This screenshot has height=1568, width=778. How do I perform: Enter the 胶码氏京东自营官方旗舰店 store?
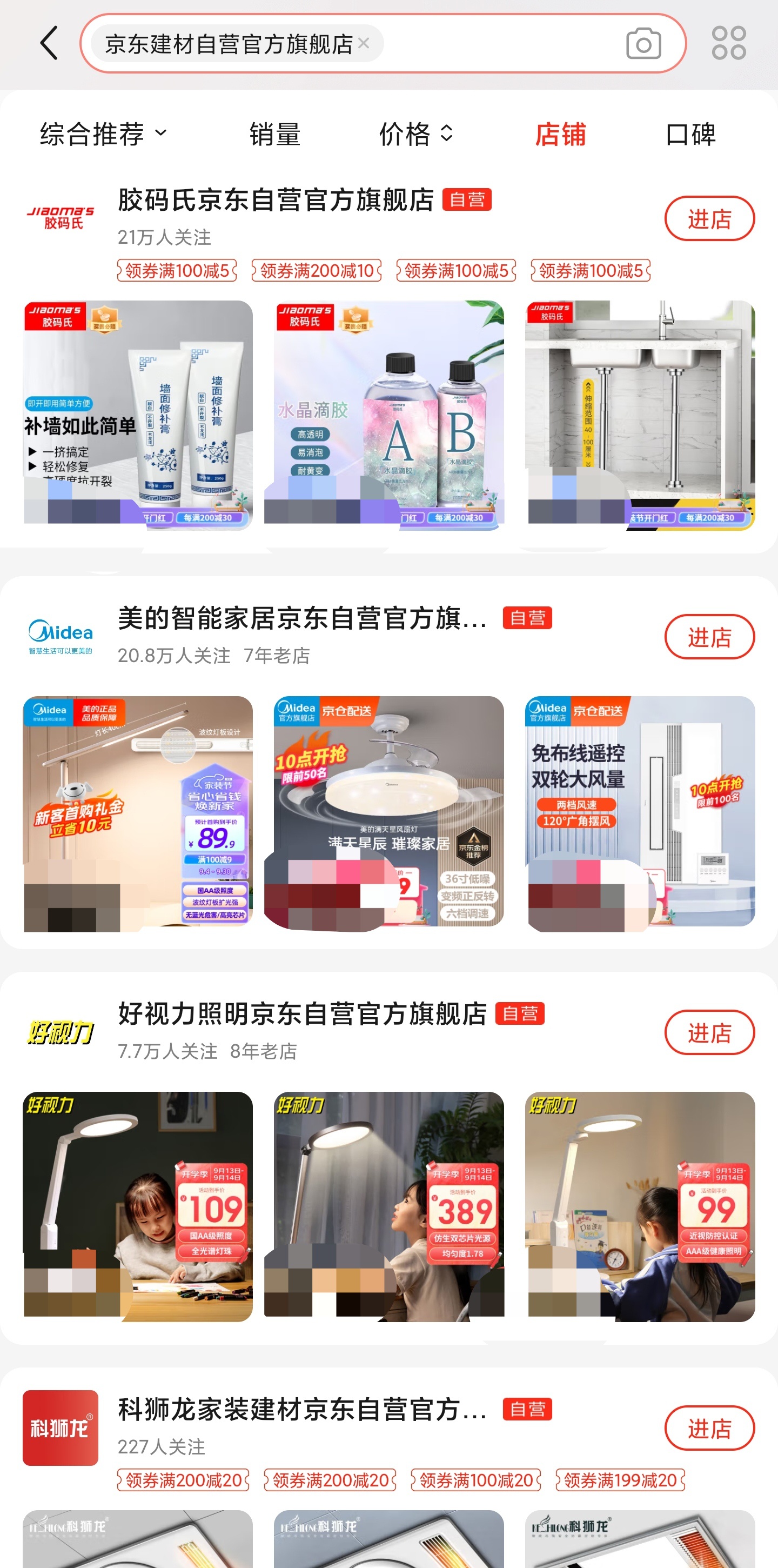[x=709, y=218]
